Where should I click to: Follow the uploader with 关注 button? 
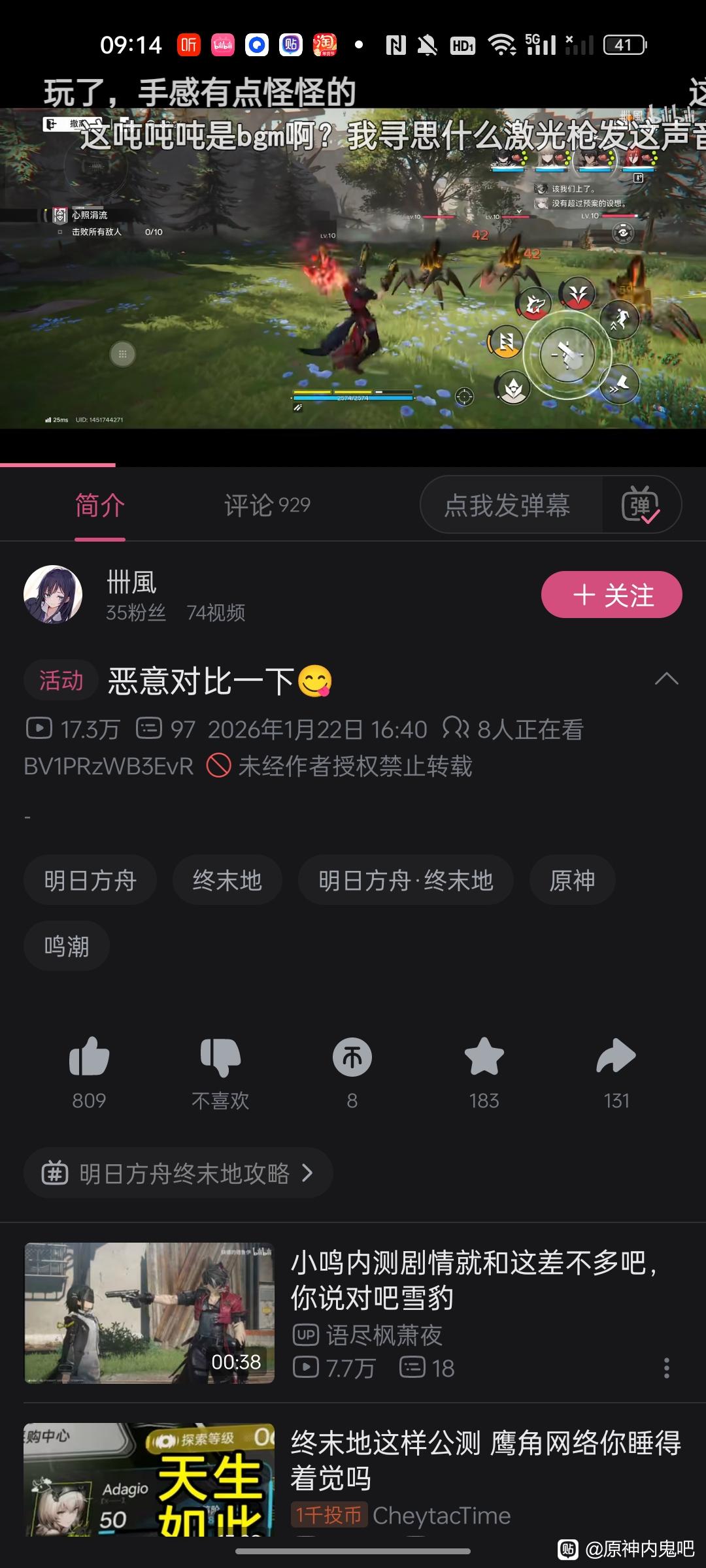(611, 595)
